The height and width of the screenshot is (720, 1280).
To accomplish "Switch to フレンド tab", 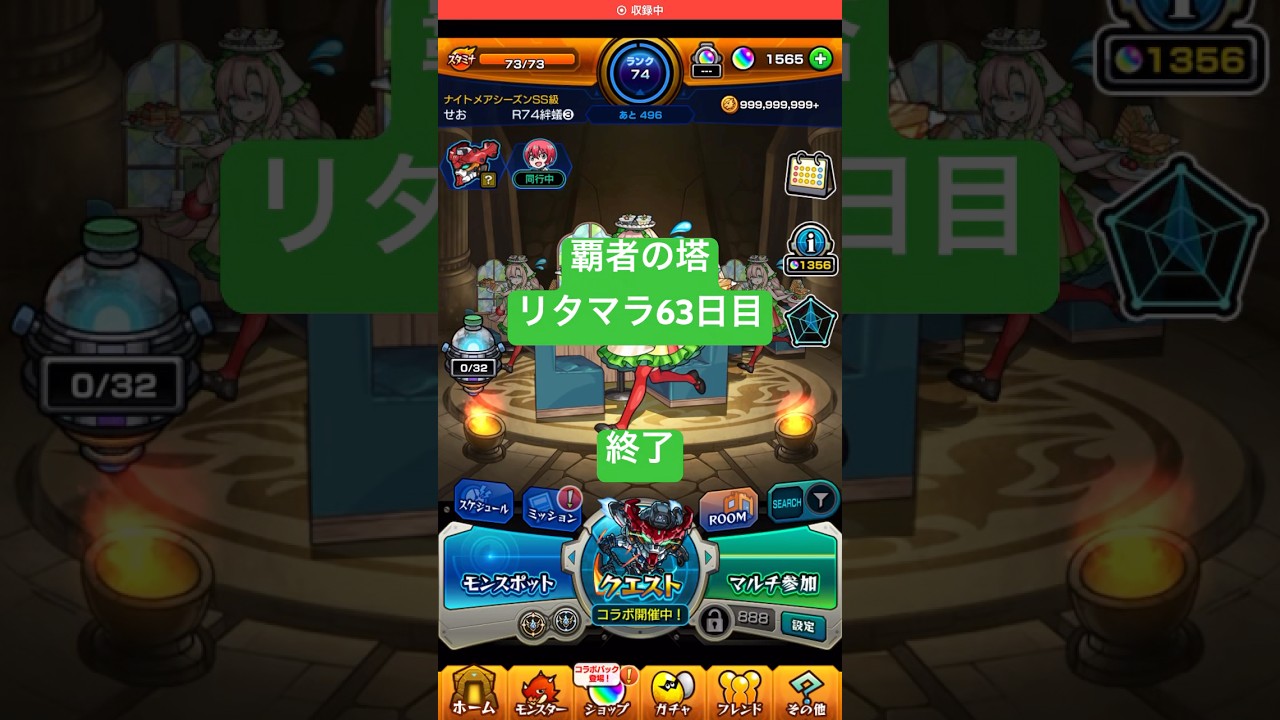I will tap(739, 692).
